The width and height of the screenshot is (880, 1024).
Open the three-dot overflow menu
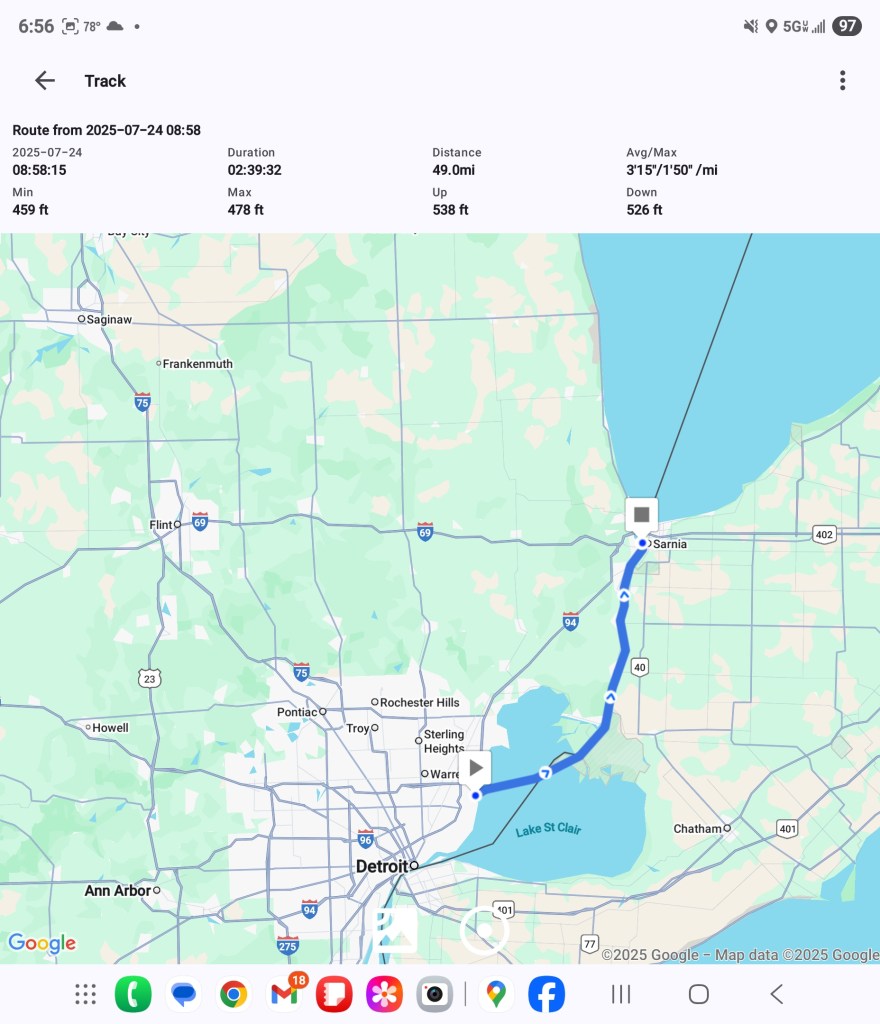point(843,81)
